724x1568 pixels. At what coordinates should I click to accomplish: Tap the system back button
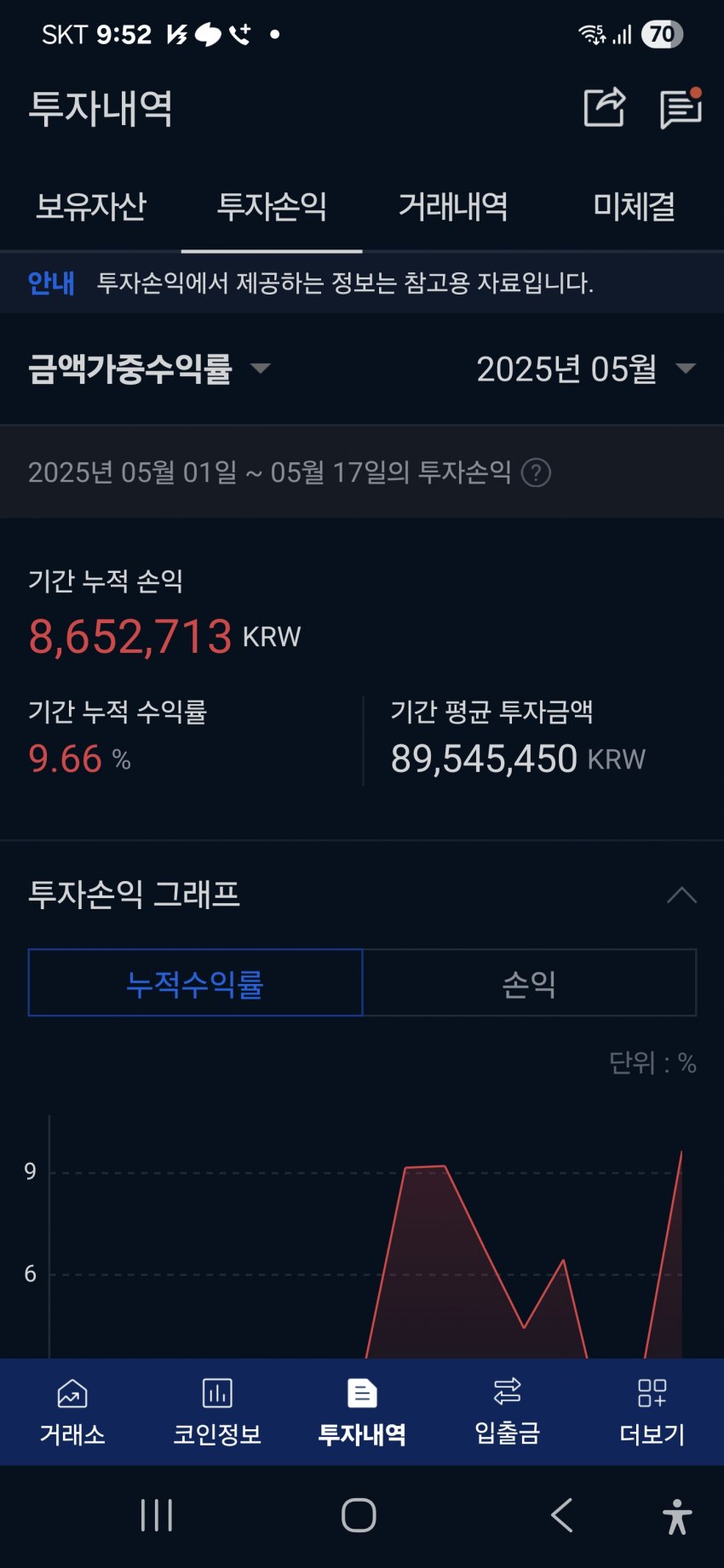click(x=561, y=1515)
